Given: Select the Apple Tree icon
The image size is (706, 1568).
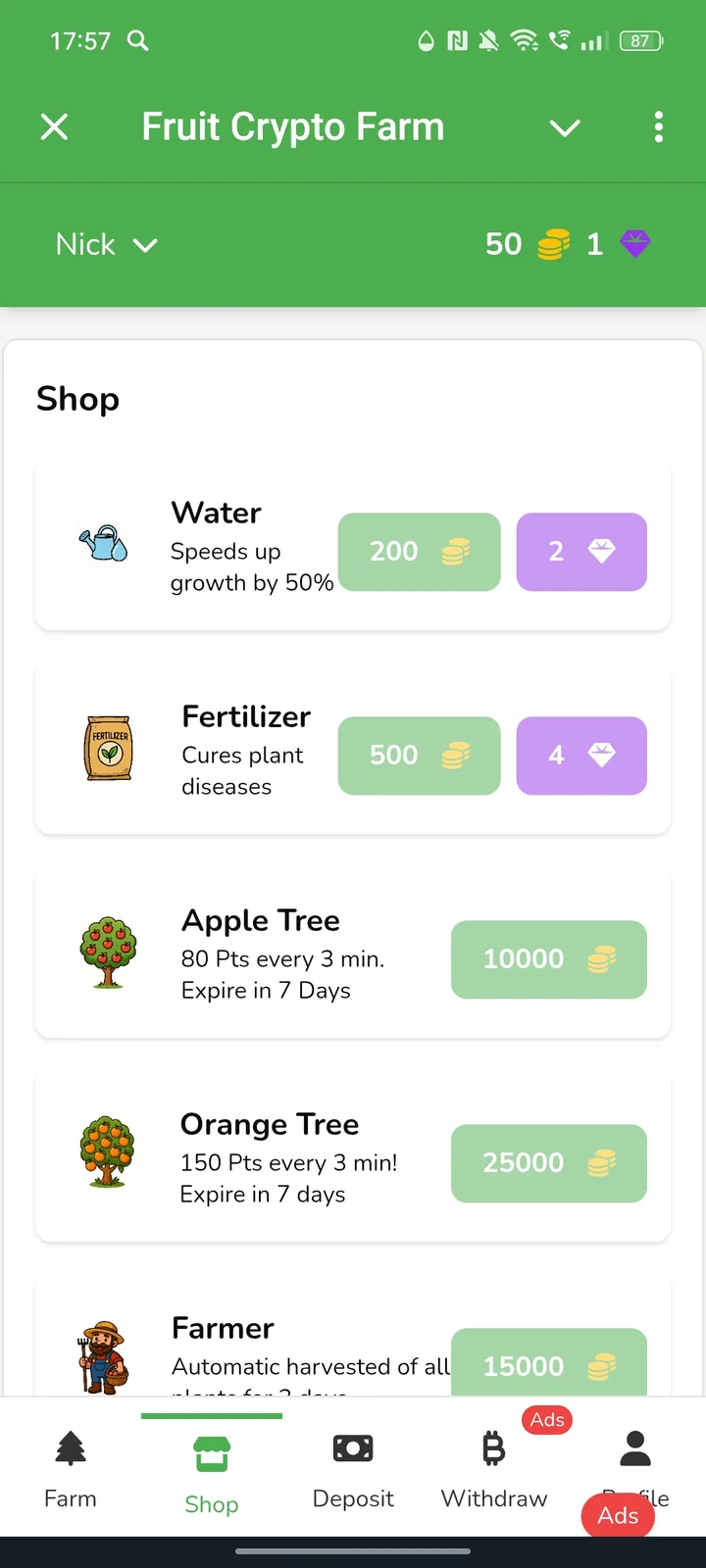Looking at the screenshot, I should pyautogui.click(x=108, y=955).
